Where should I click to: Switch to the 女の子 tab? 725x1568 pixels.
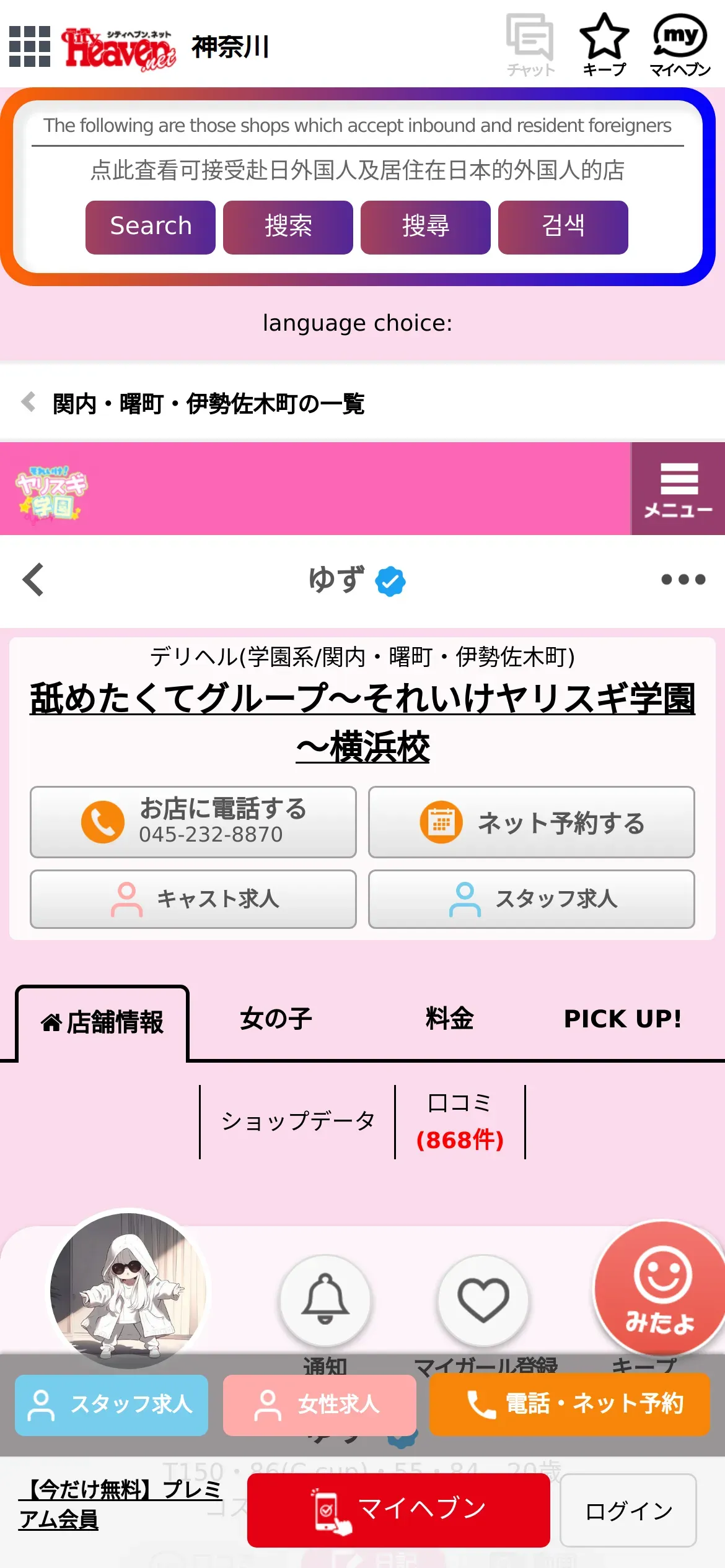[x=276, y=1019]
